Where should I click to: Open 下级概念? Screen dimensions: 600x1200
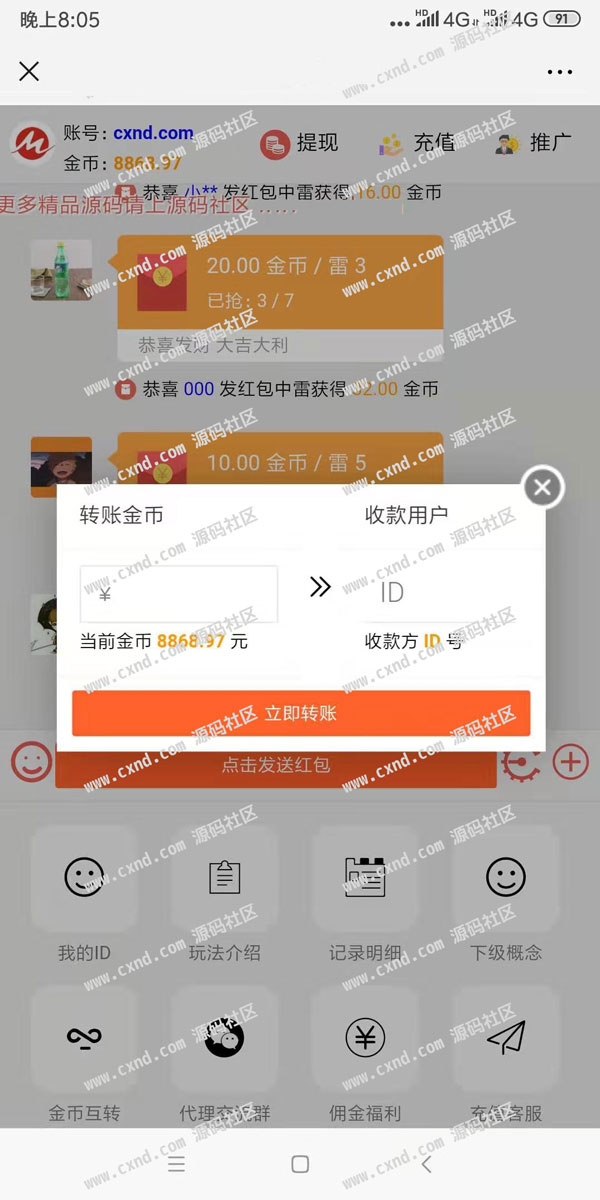click(506, 890)
